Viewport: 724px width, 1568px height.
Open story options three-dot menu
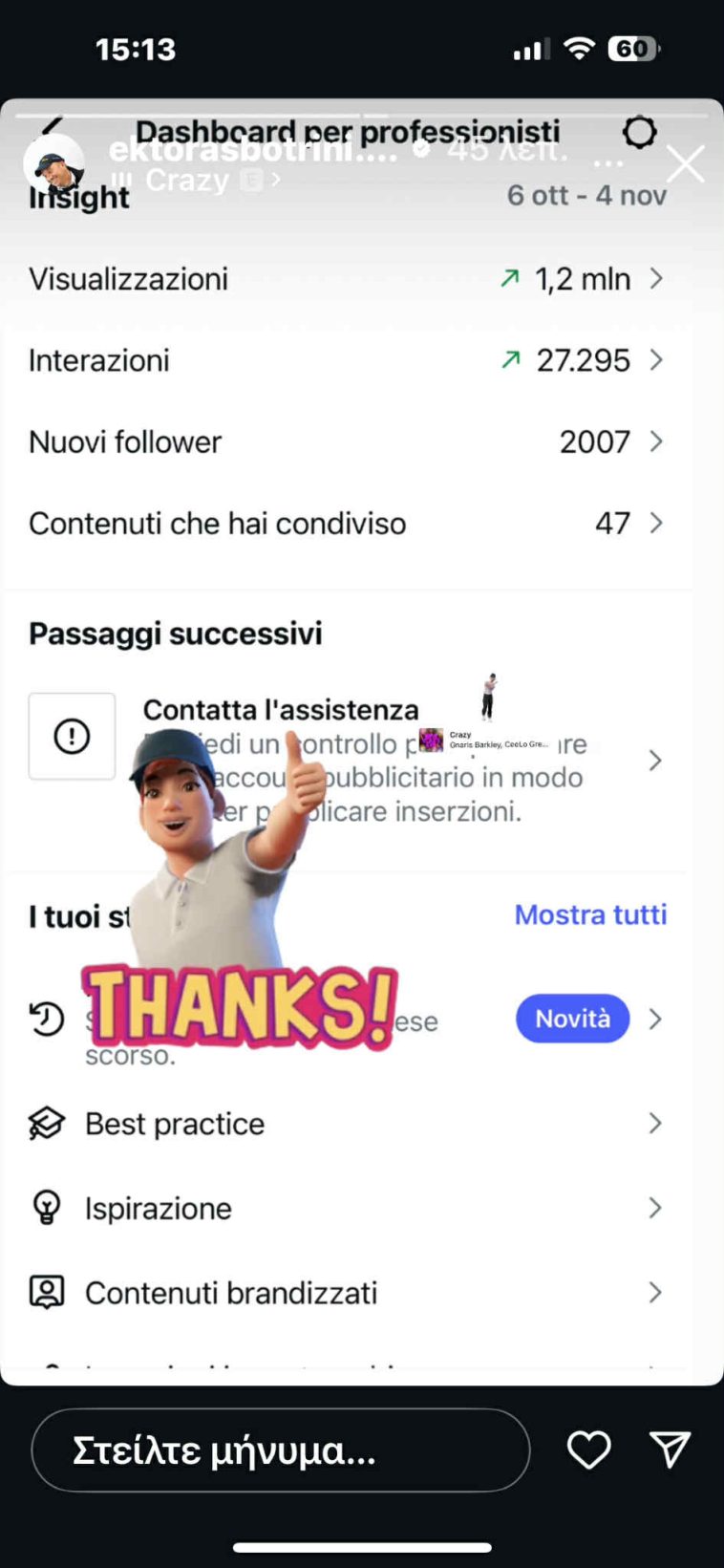(x=607, y=162)
